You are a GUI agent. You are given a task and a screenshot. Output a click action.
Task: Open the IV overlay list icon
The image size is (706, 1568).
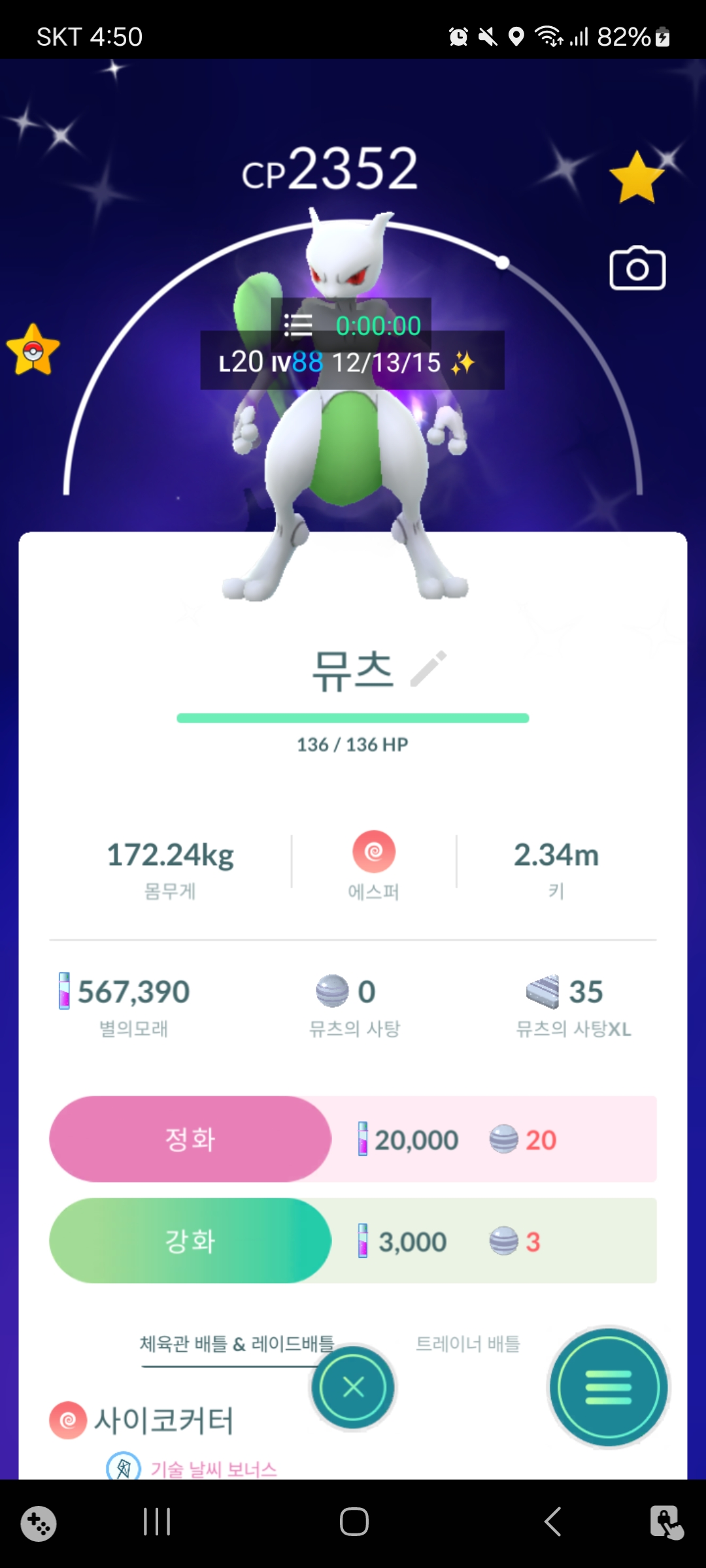coord(298,325)
